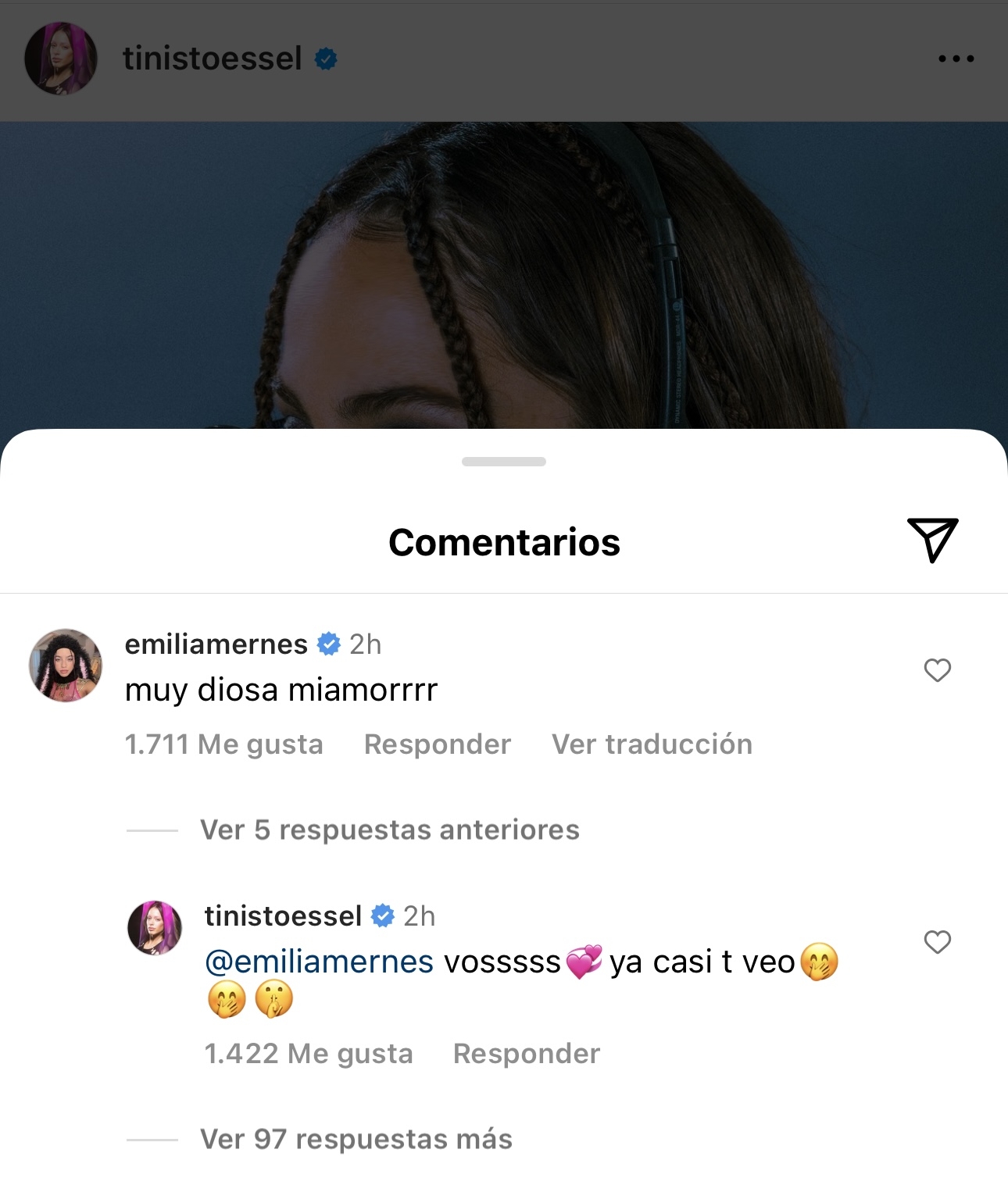Tap Ver traducción under emiliamernes's comment

click(652, 744)
